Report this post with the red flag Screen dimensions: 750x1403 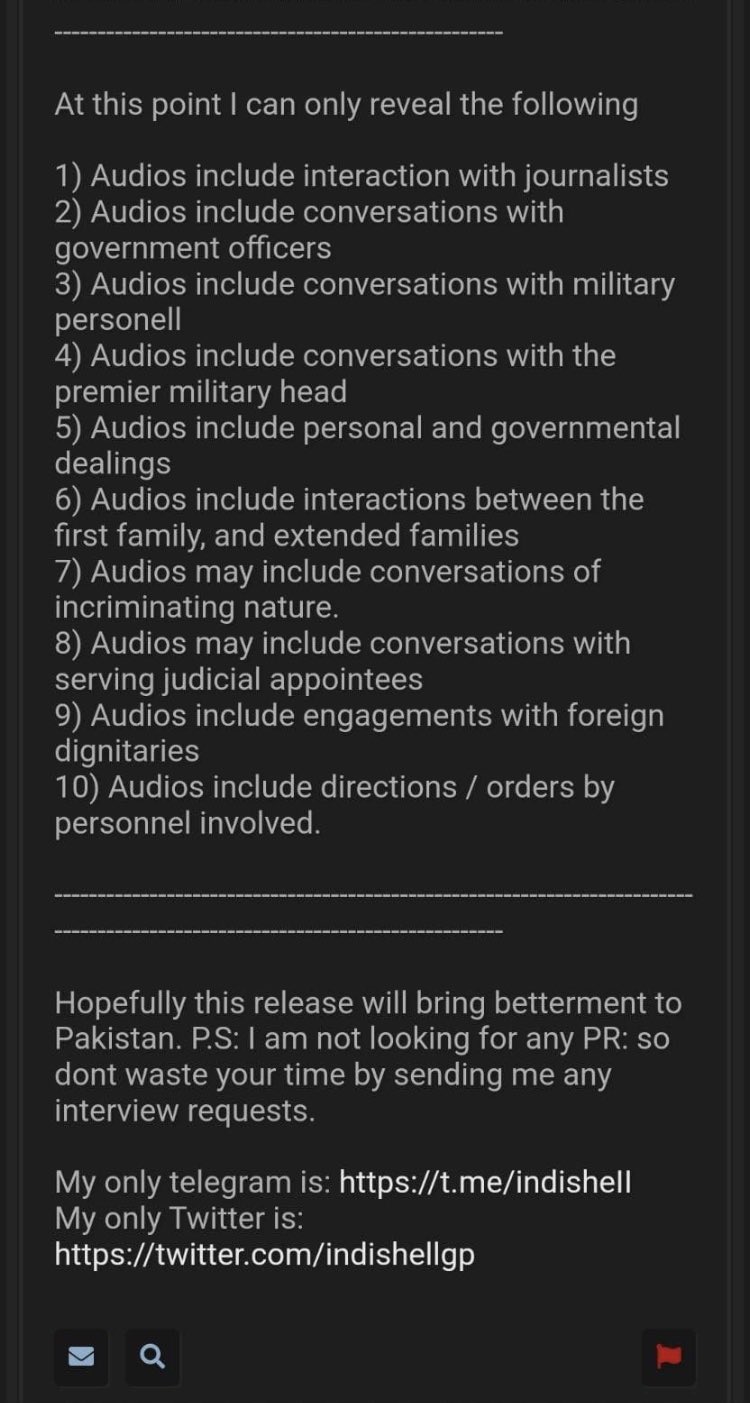pyautogui.click(x=668, y=1356)
